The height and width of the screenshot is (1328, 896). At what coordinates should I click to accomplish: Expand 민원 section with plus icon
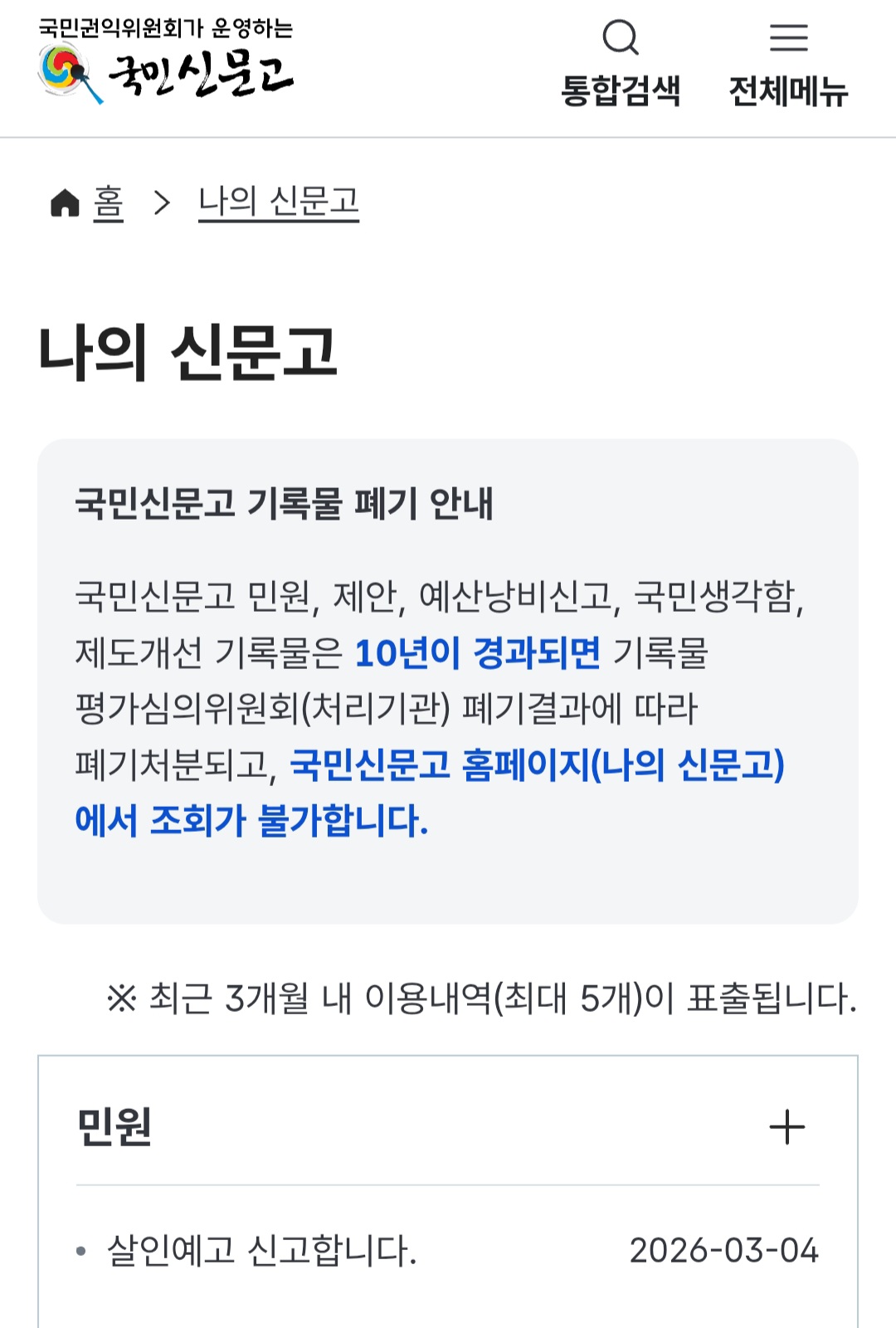click(x=786, y=1126)
